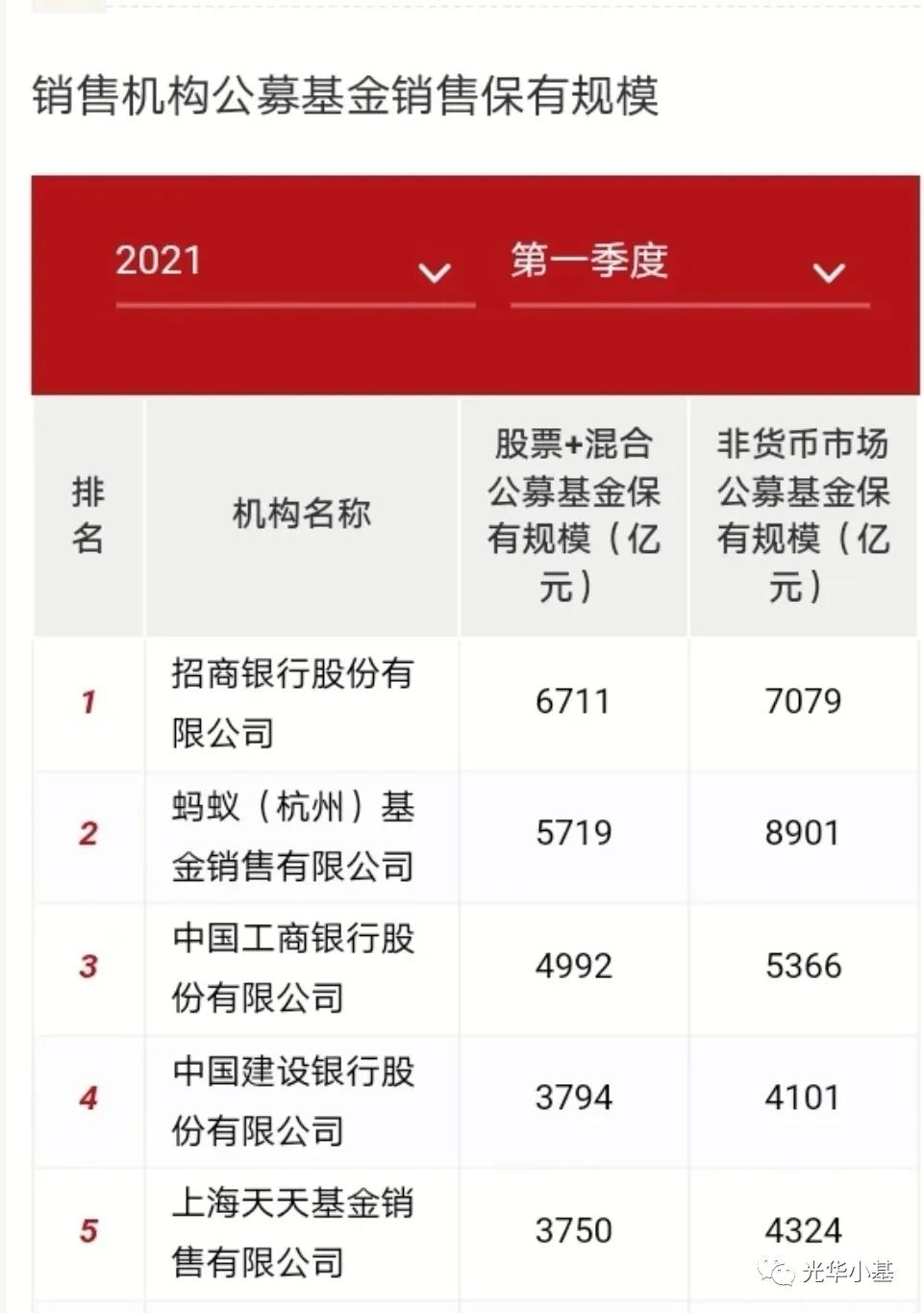Viewport: 924px width, 1313px height.
Task: Select the 8901 figure for 蚂蚁基金
Action: click(x=804, y=834)
